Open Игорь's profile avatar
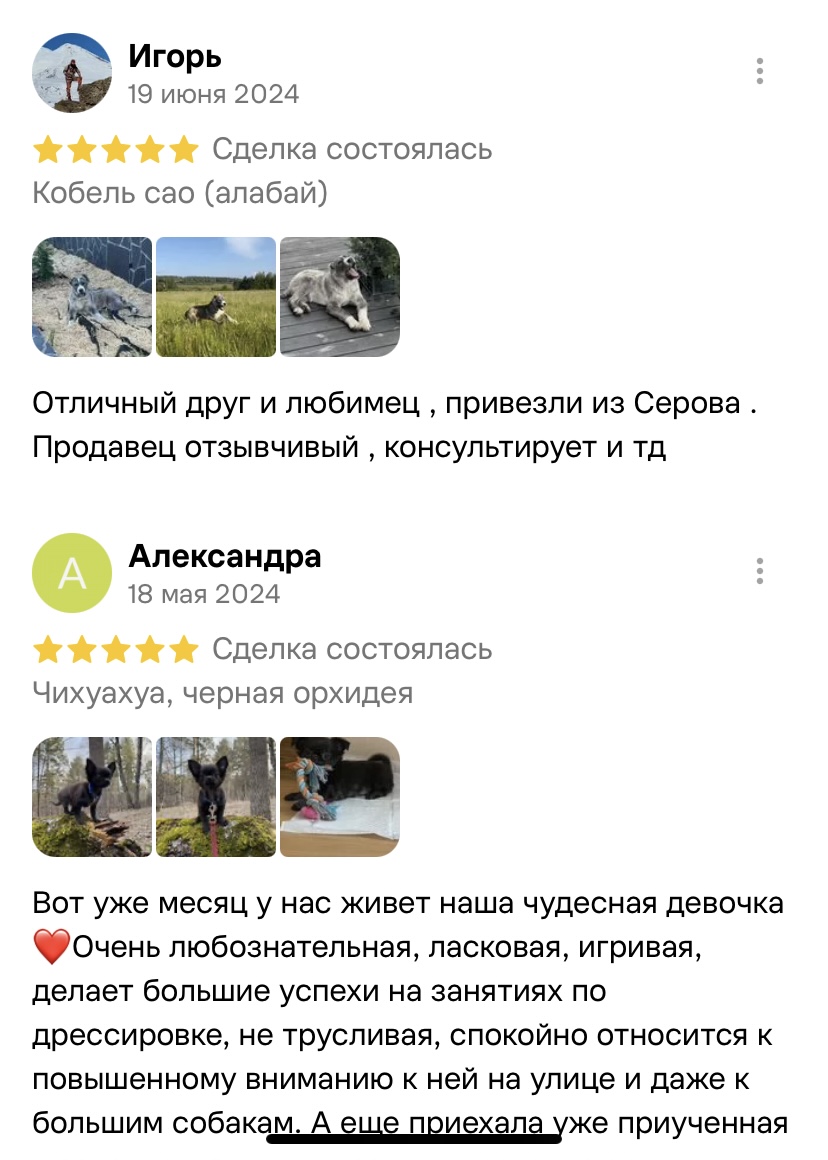Image resolution: width=828 pixels, height=1160 pixels. (x=72, y=72)
